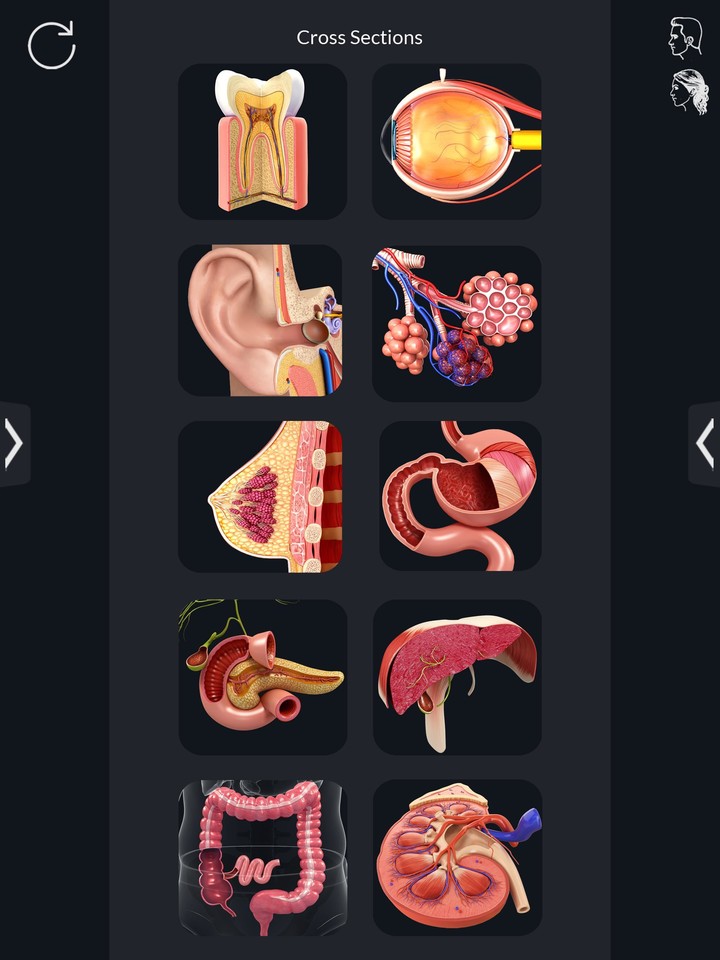This screenshot has width=720, height=960.
Task: Open the right side panel
Action: [x=703, y=444]
